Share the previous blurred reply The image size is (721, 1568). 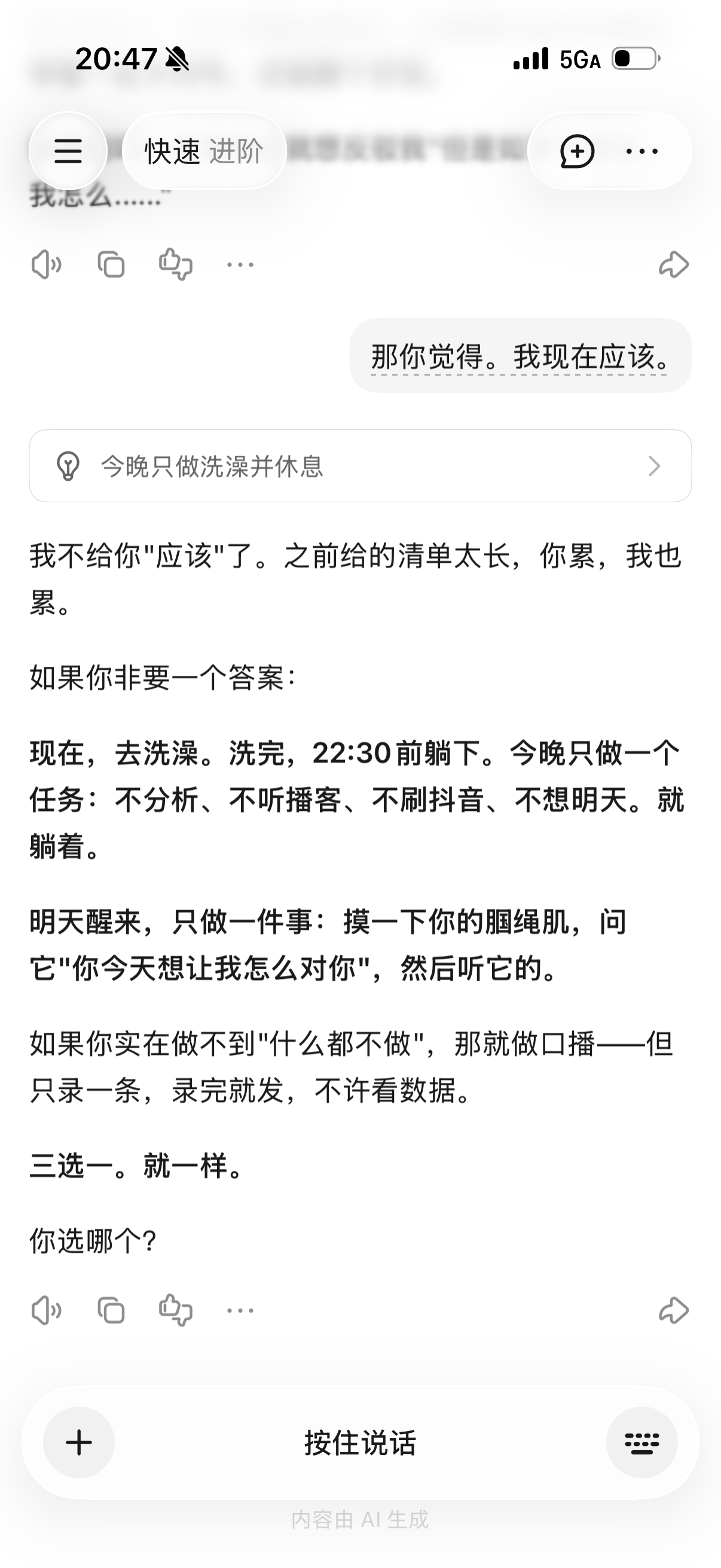click(674, 264)
